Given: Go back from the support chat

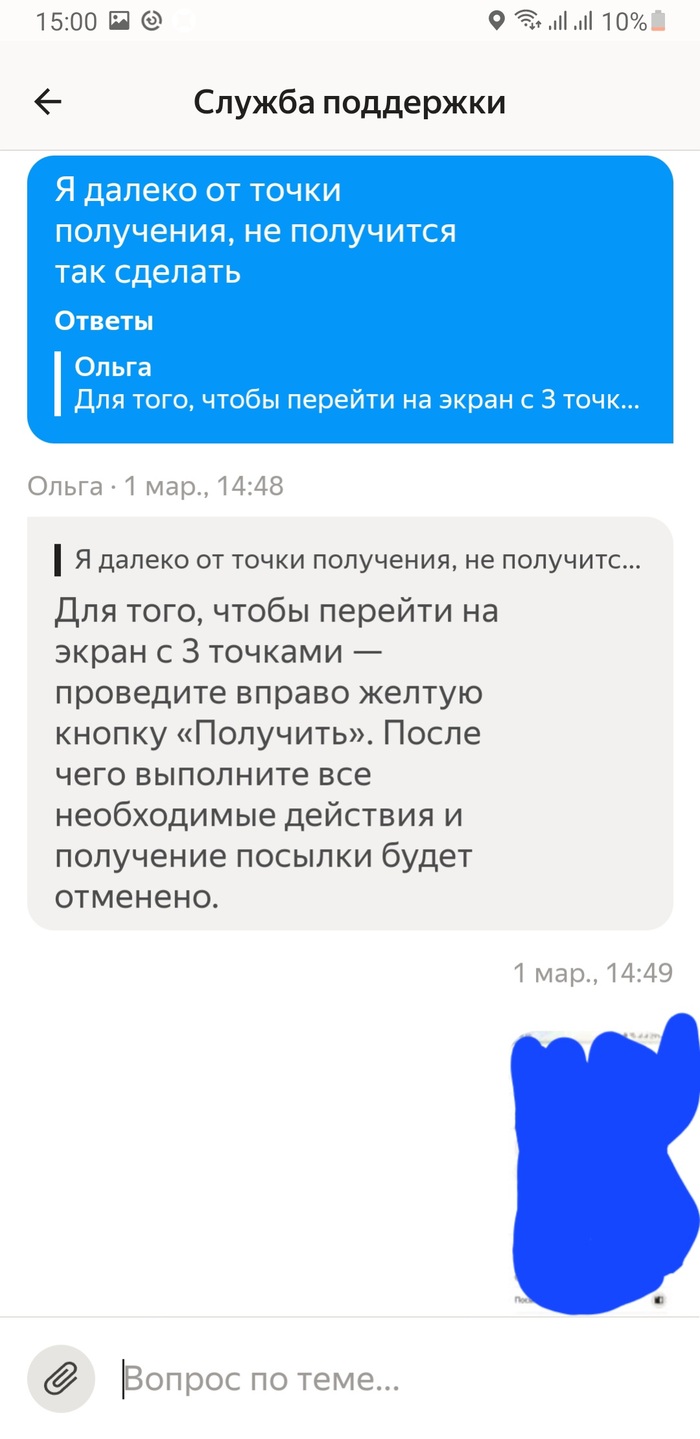Looking at the screenshot, I should [48, 102].
